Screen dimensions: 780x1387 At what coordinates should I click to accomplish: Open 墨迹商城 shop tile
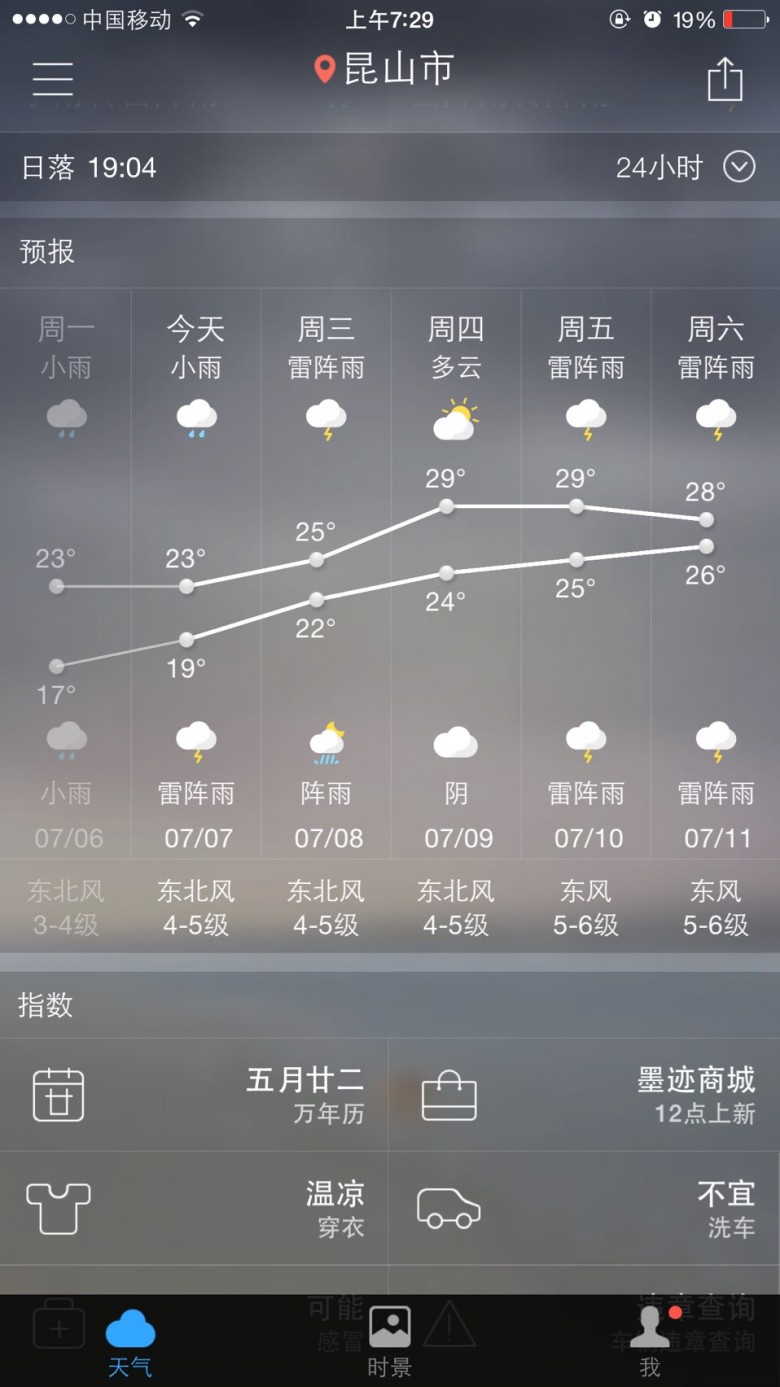point(585,1094)
